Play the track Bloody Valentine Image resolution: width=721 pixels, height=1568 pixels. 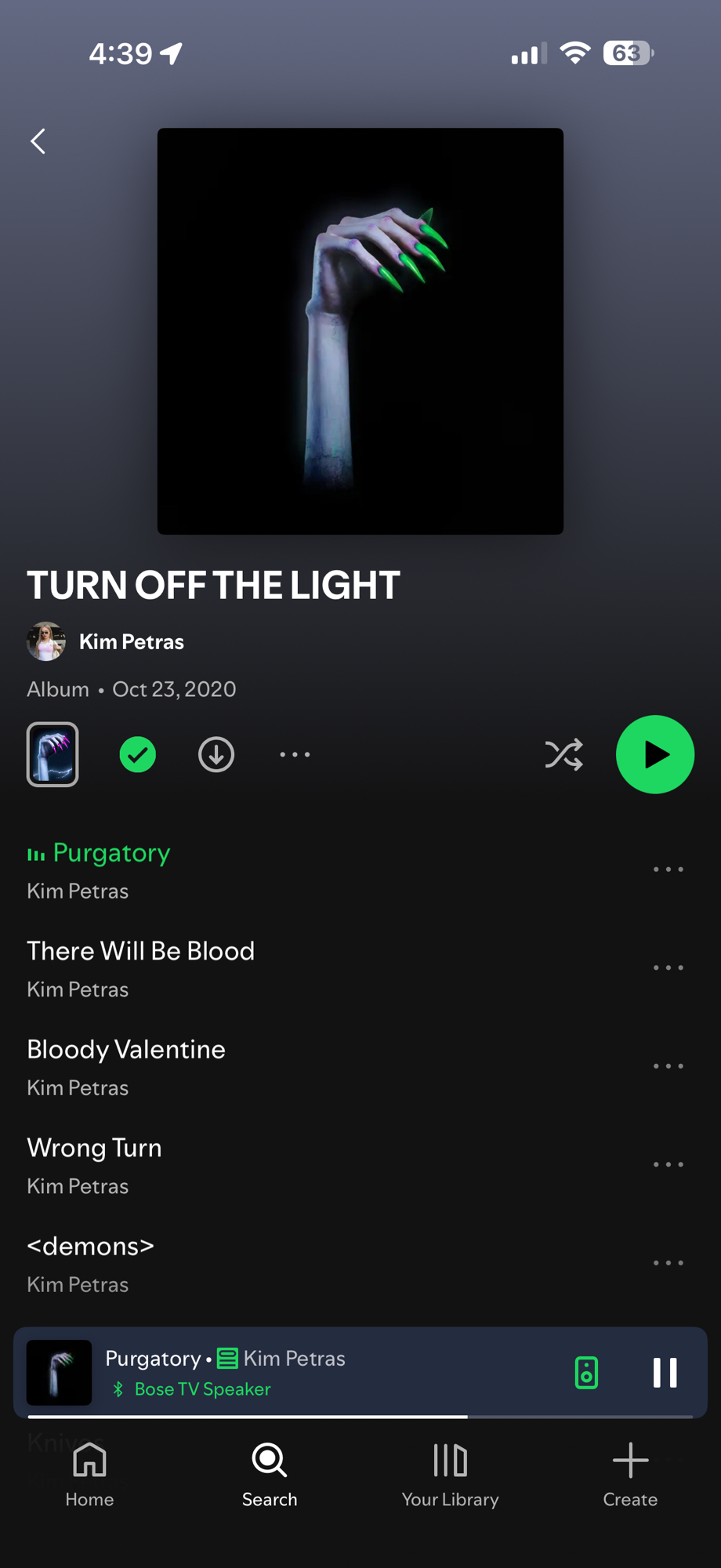[126, 1050]
